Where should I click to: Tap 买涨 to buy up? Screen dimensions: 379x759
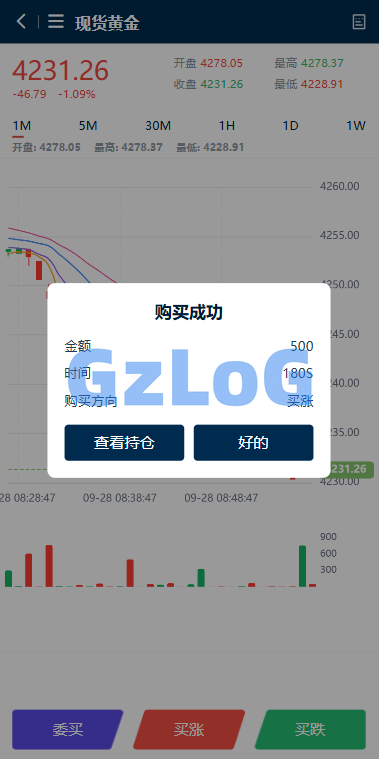[189, 729]
